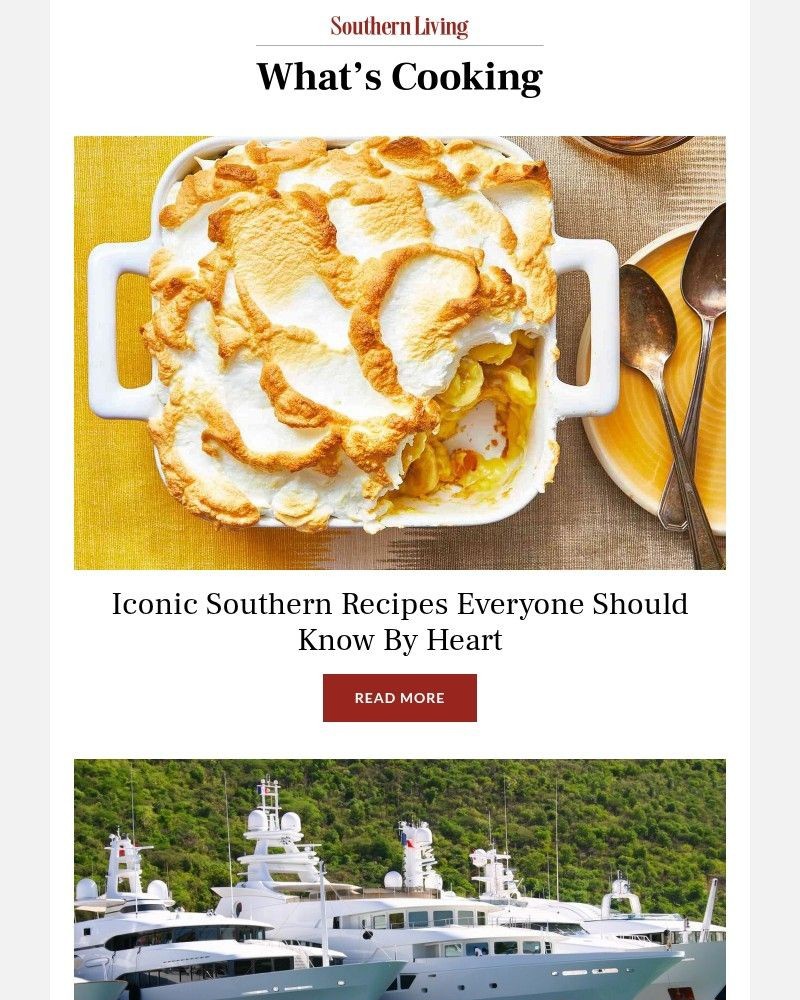800x1000 pixels.
Task: Click the yacht marina photo
Action: pos(400,880)
